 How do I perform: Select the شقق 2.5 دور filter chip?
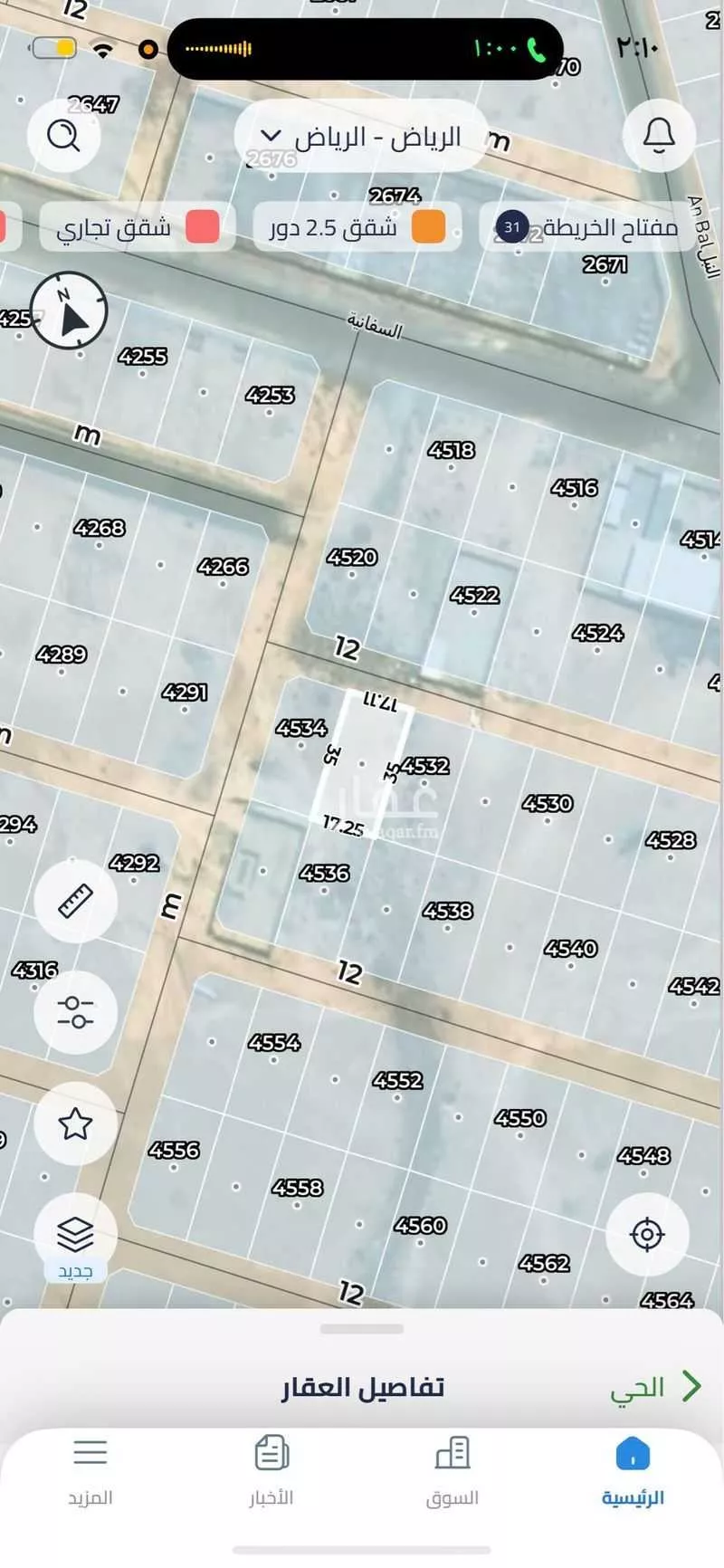coord(357,227)
